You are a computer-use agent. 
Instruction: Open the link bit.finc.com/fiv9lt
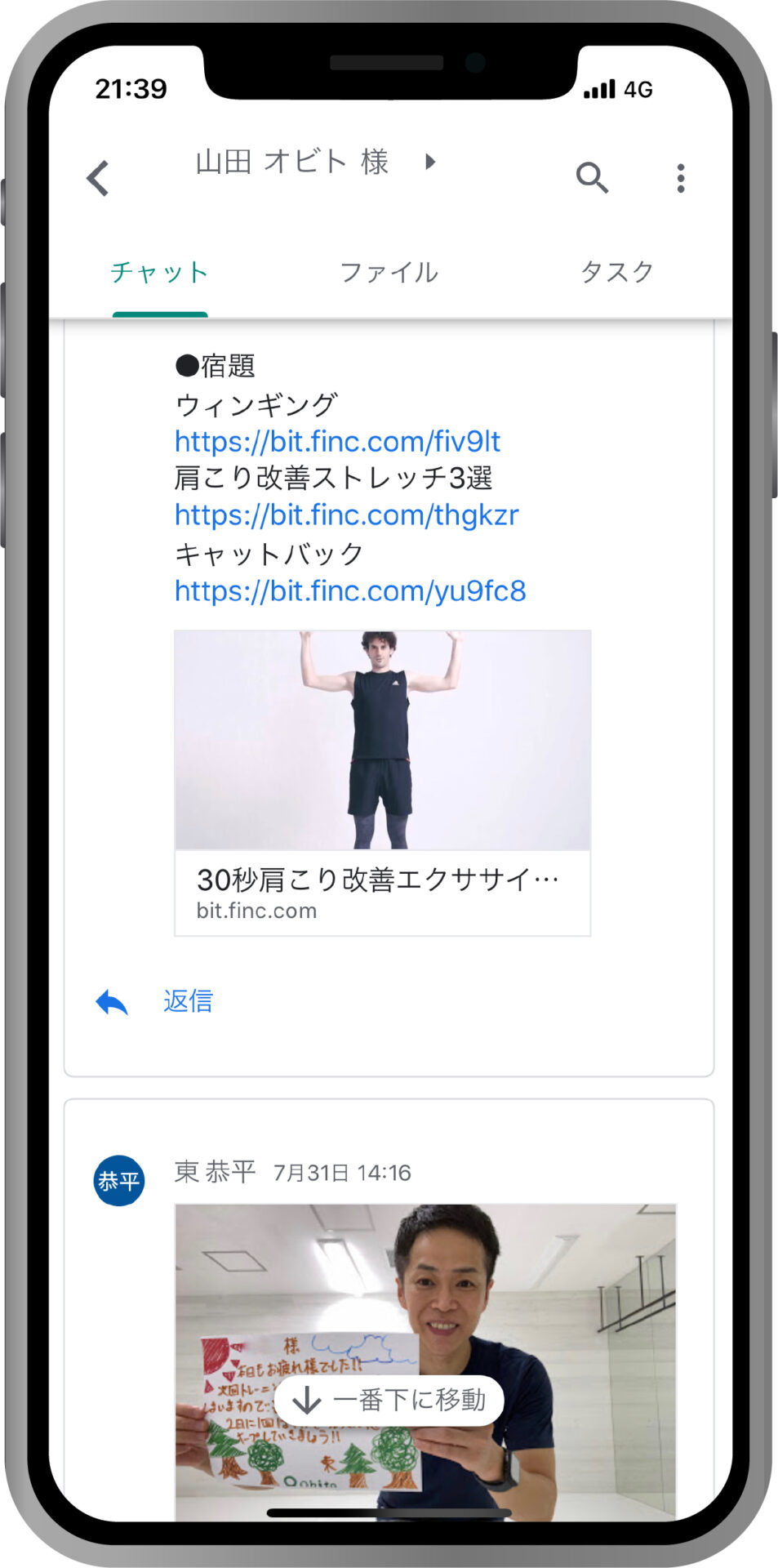tap(337, 442)
